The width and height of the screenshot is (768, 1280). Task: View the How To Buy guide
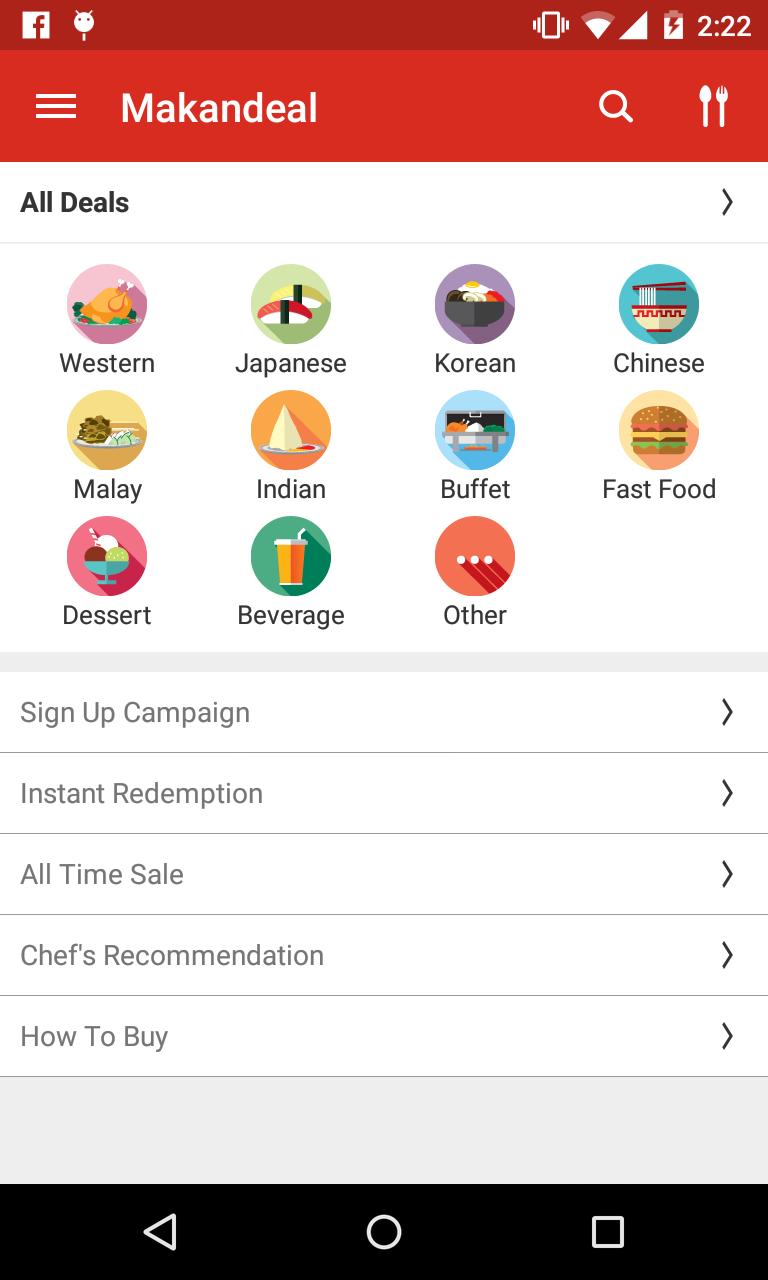pos(384,1036)
